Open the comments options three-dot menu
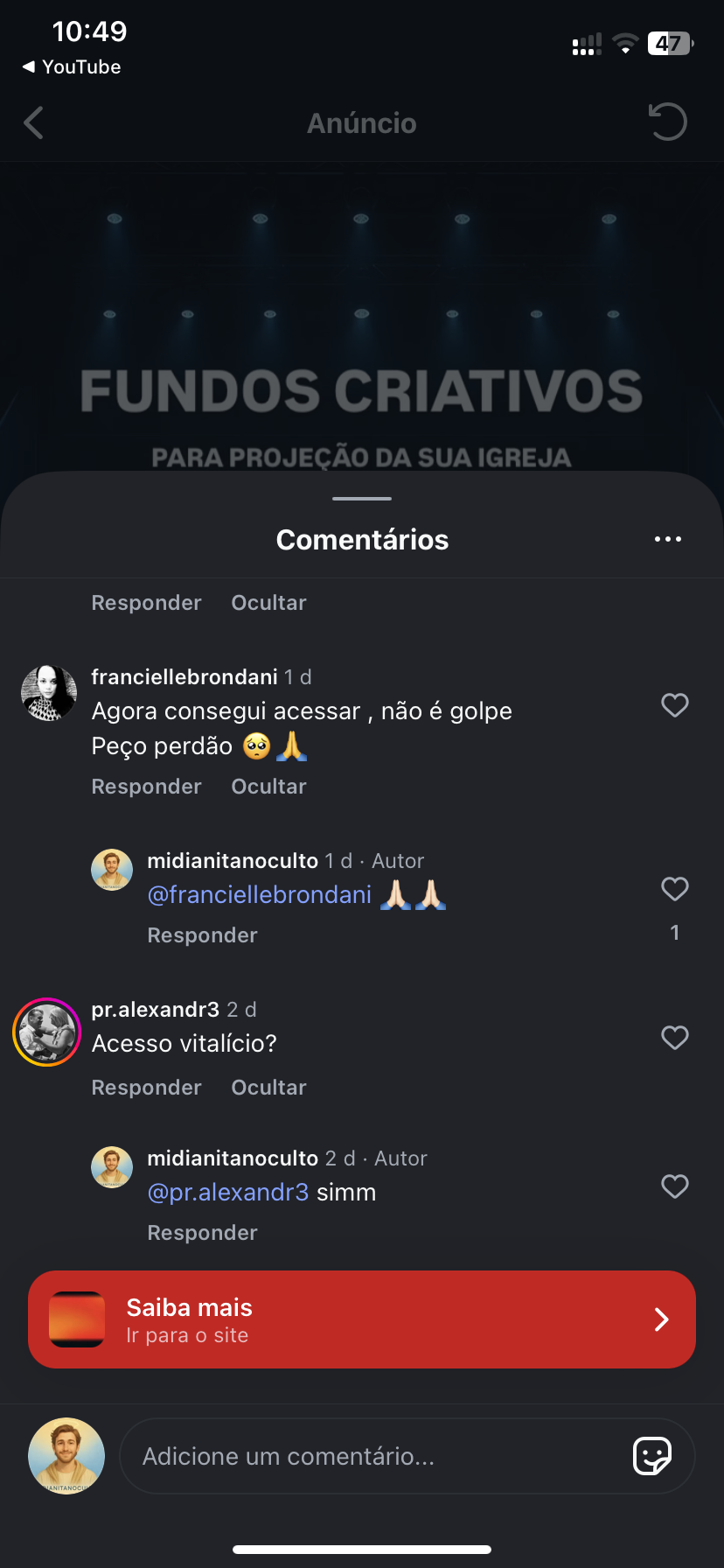 [667, 539]
